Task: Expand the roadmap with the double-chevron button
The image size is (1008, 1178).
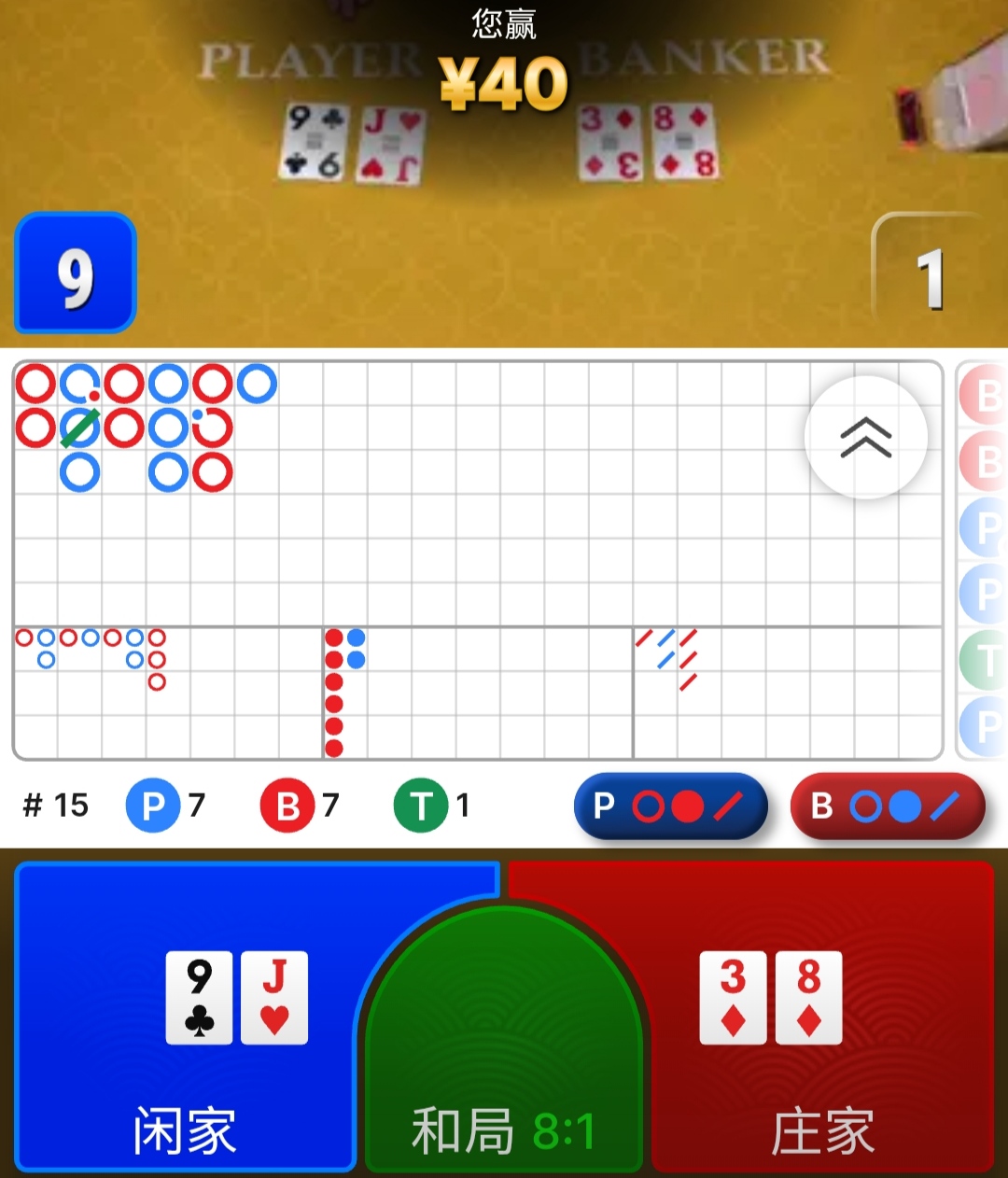Action: (x=865, y=437)
